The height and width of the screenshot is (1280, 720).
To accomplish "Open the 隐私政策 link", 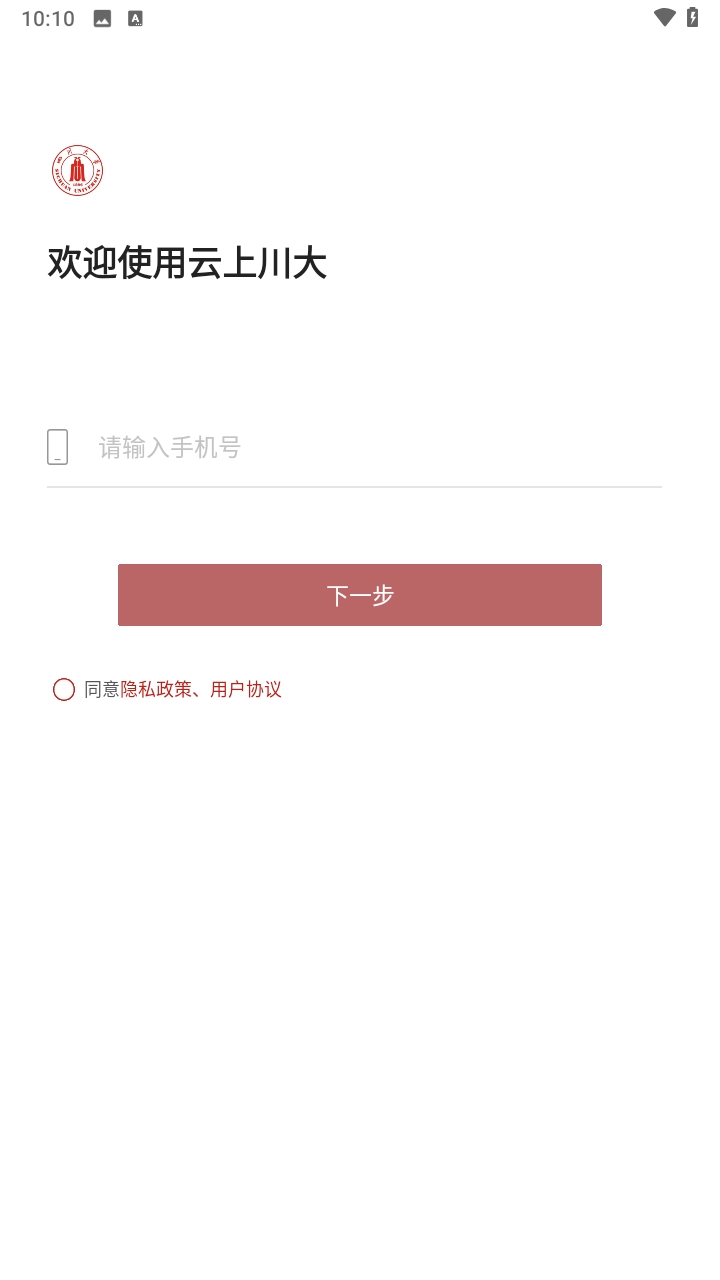I will point(155,689).
